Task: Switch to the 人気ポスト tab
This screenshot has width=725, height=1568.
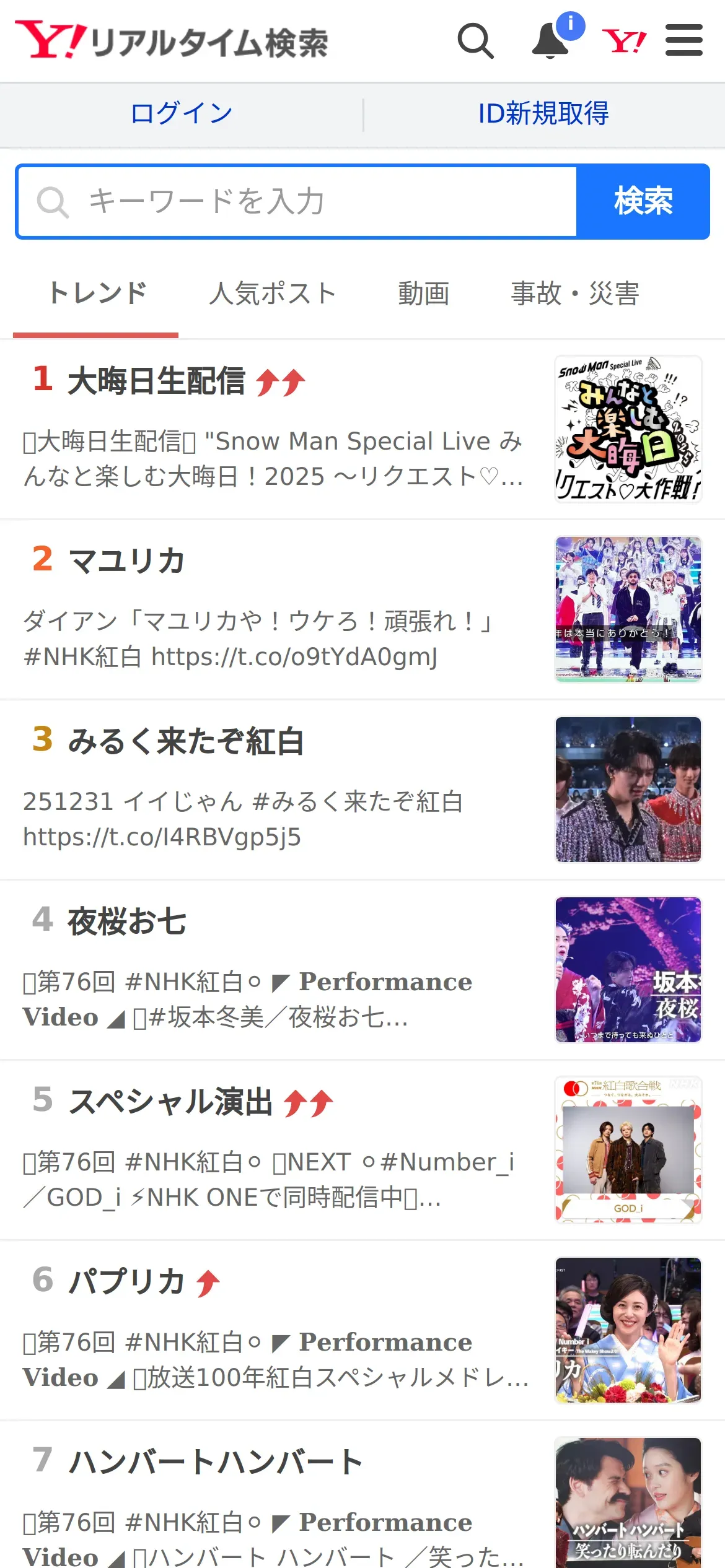Action: [273, 294]
